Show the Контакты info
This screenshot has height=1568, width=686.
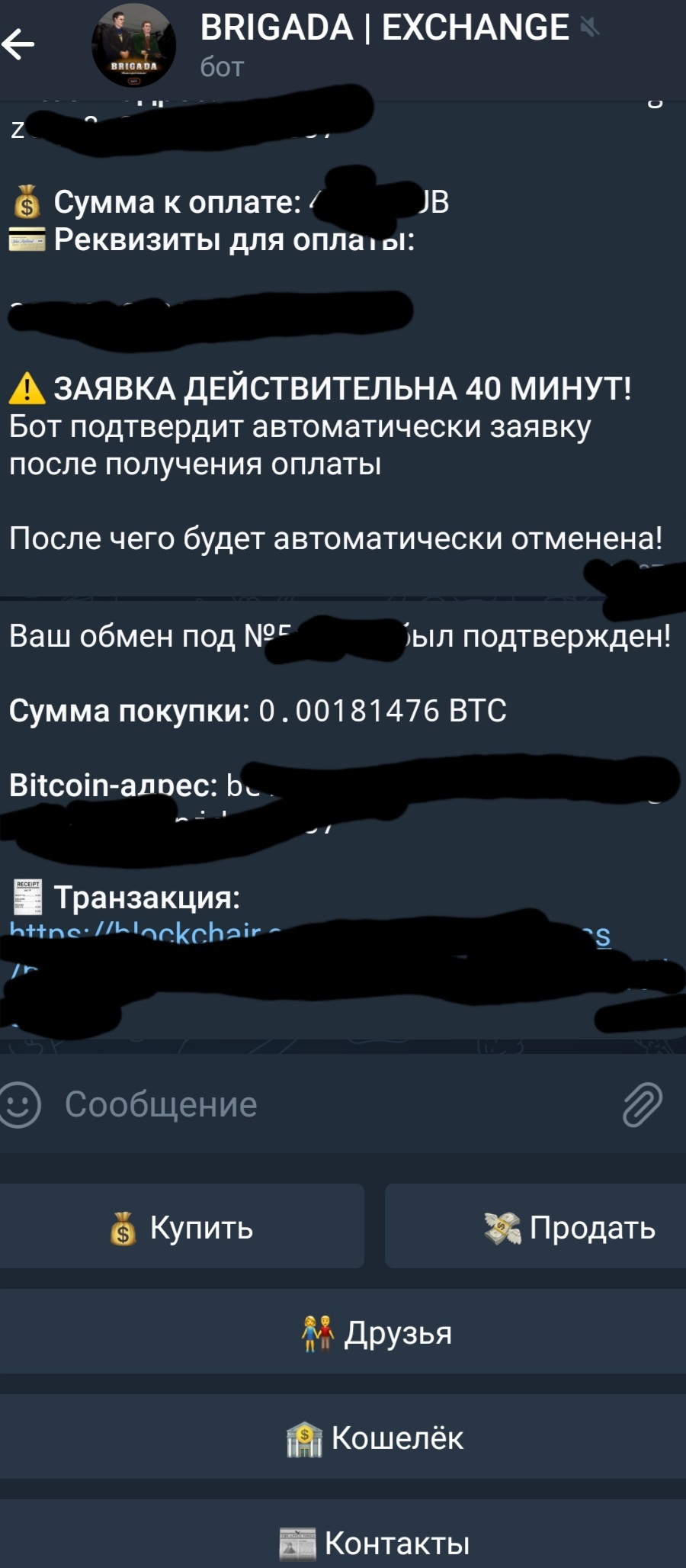343,1542
